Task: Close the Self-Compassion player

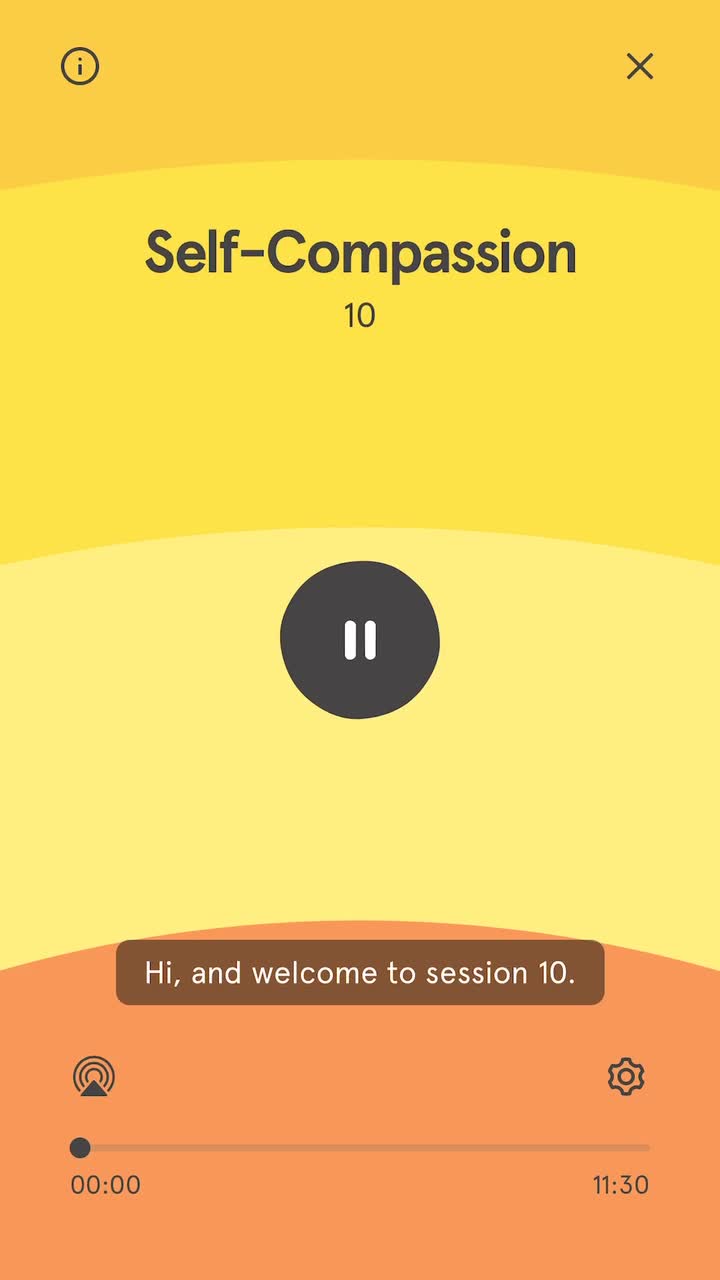Action: point(639,67)
